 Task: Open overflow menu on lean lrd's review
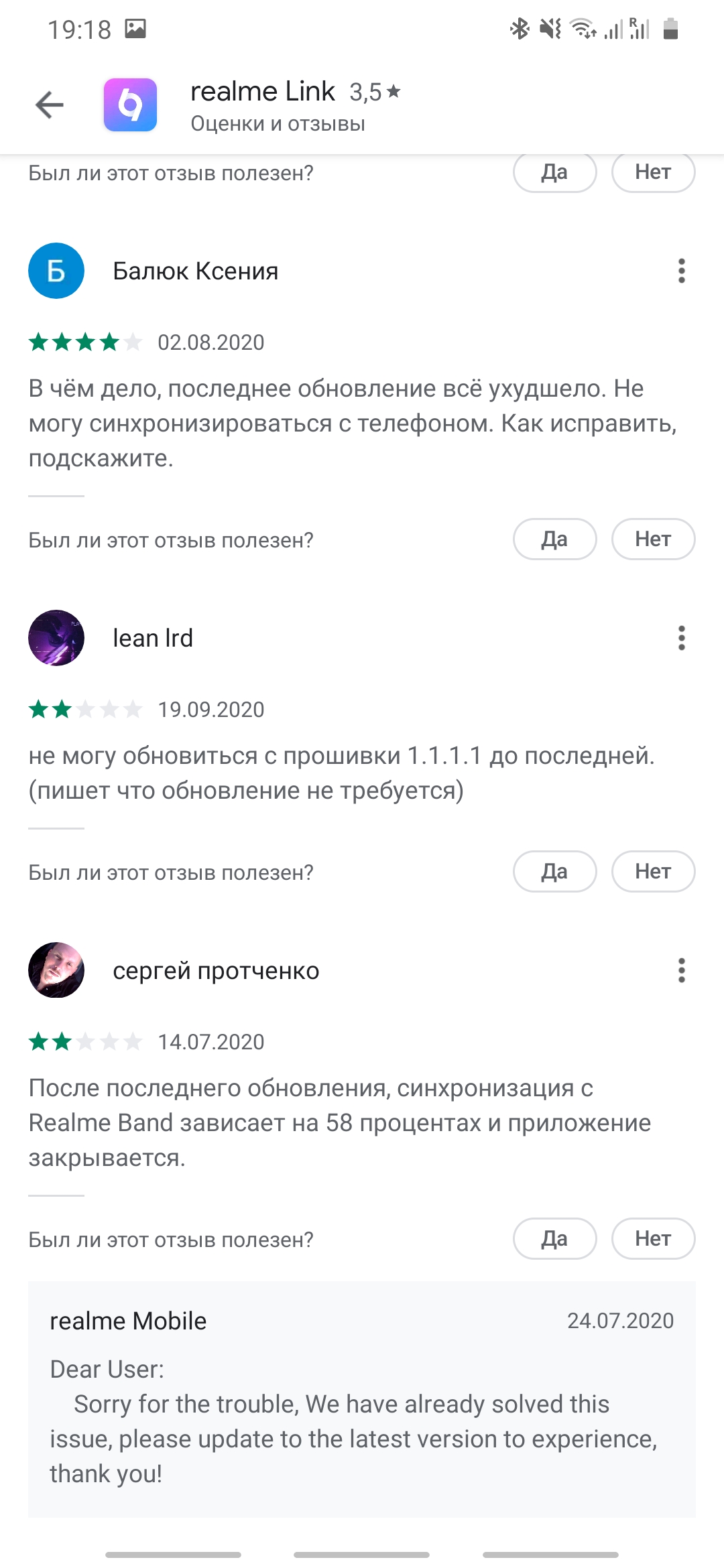681,638
